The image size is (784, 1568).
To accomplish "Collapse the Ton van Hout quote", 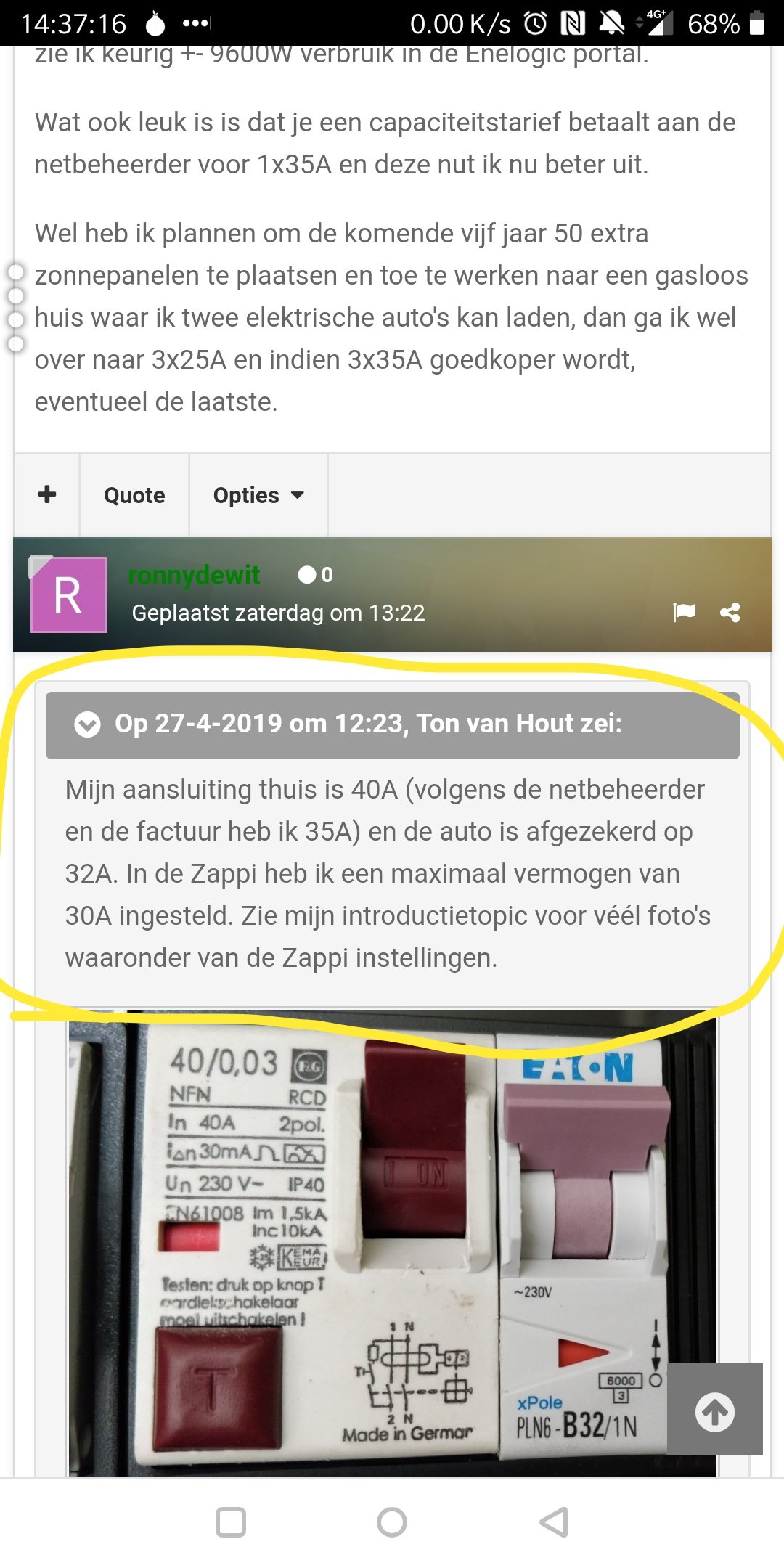I will tap(88, 724).
